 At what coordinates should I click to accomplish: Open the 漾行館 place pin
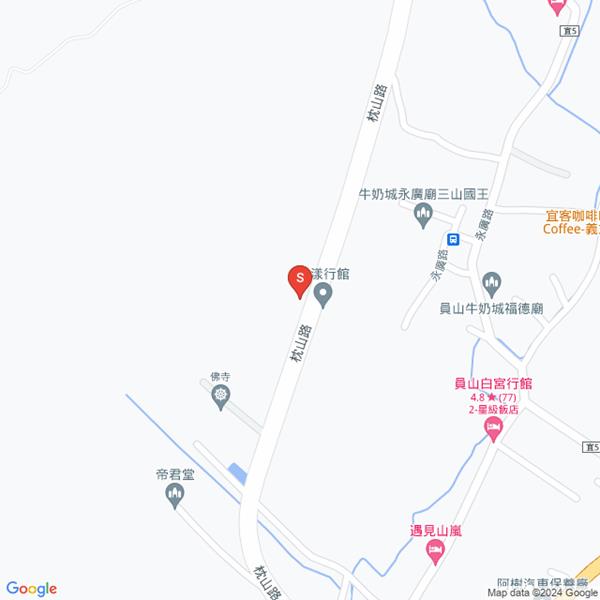point(323,294)
